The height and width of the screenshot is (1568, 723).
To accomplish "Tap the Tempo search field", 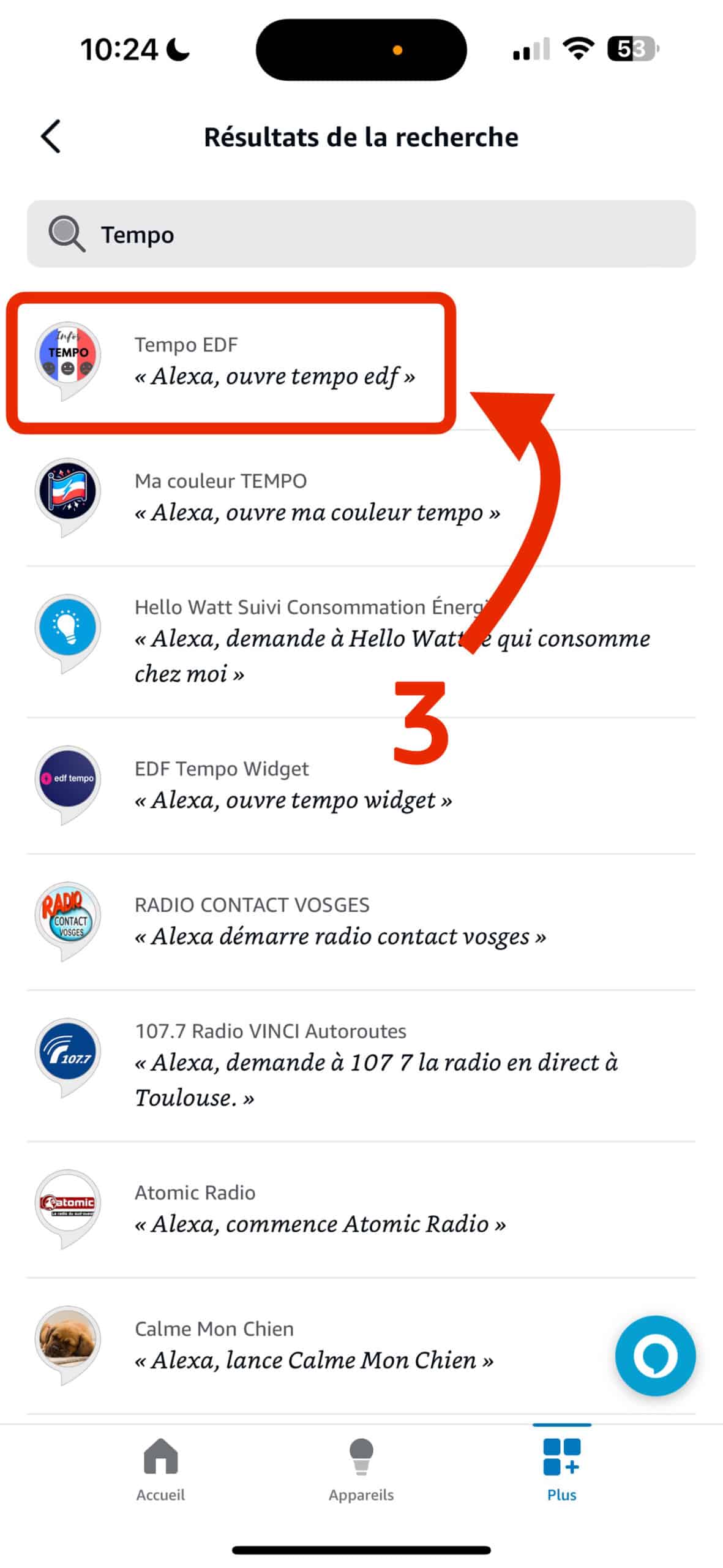I will pos(361,234).
